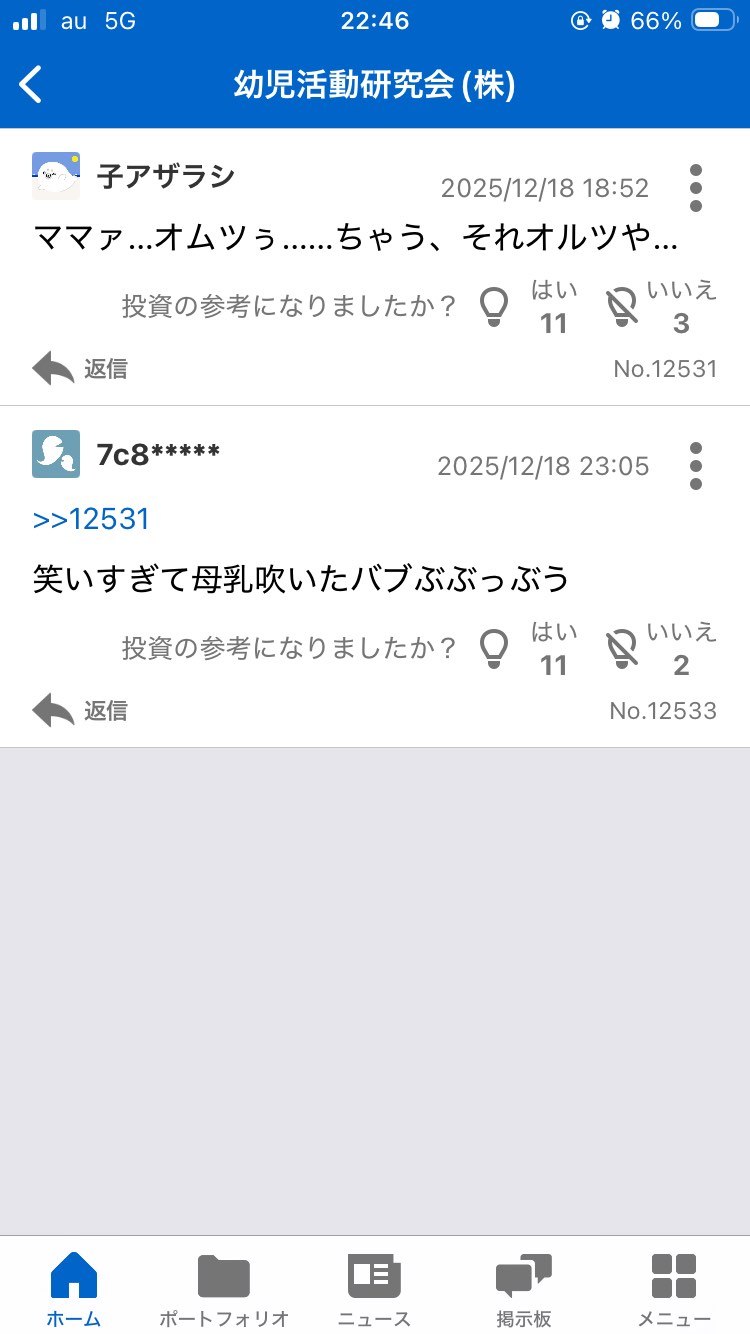
Task: Go to the 掲示板 tab
Action: tap(524, 1290)
